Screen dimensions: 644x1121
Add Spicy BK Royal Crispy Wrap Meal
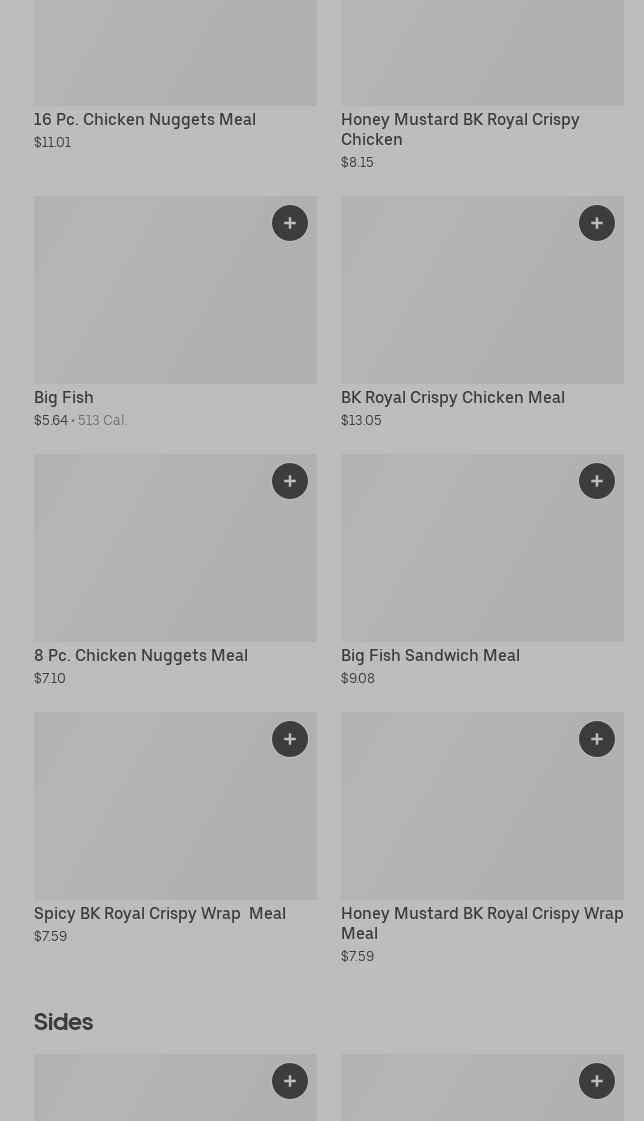(x=290, y=739)
